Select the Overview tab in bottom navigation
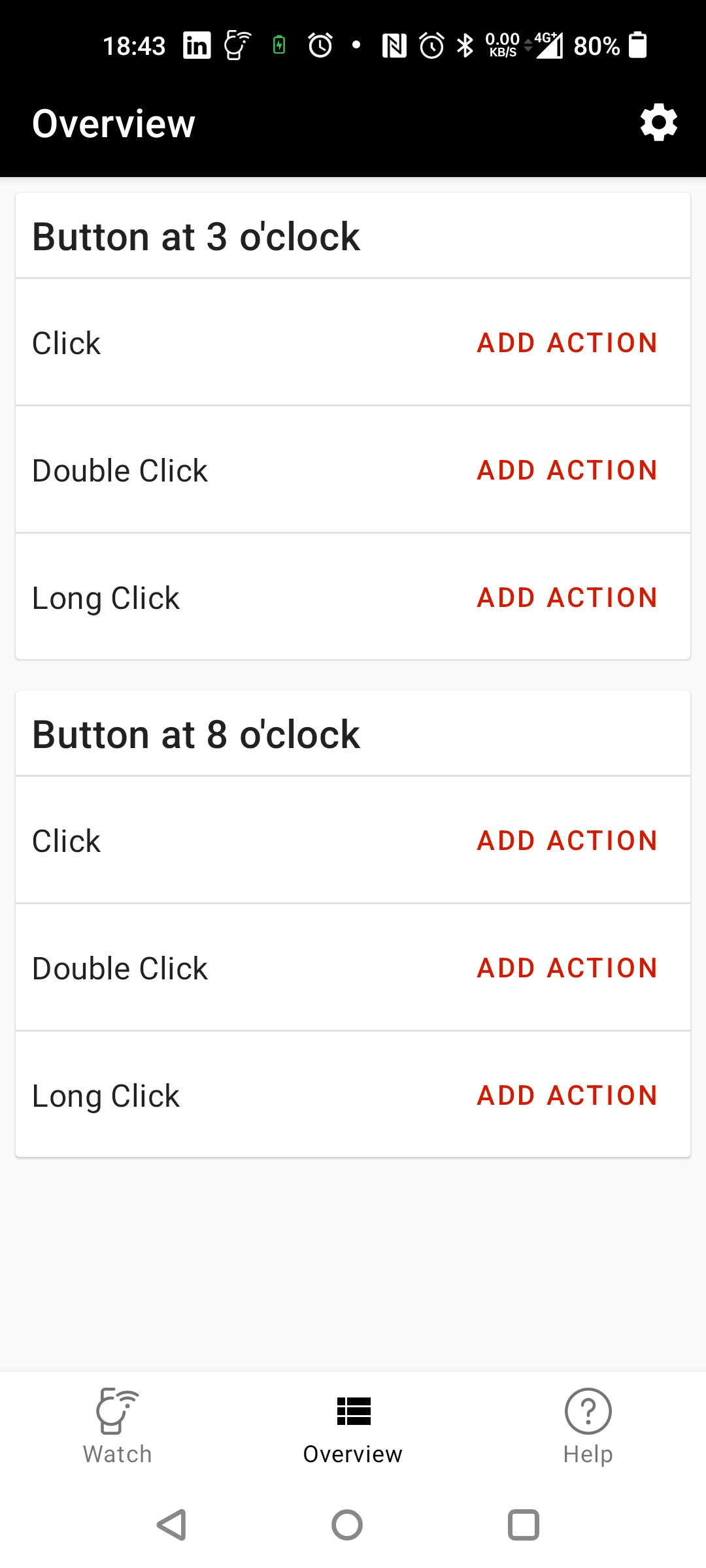706x1568 pixels. (x=353, y=1427)
